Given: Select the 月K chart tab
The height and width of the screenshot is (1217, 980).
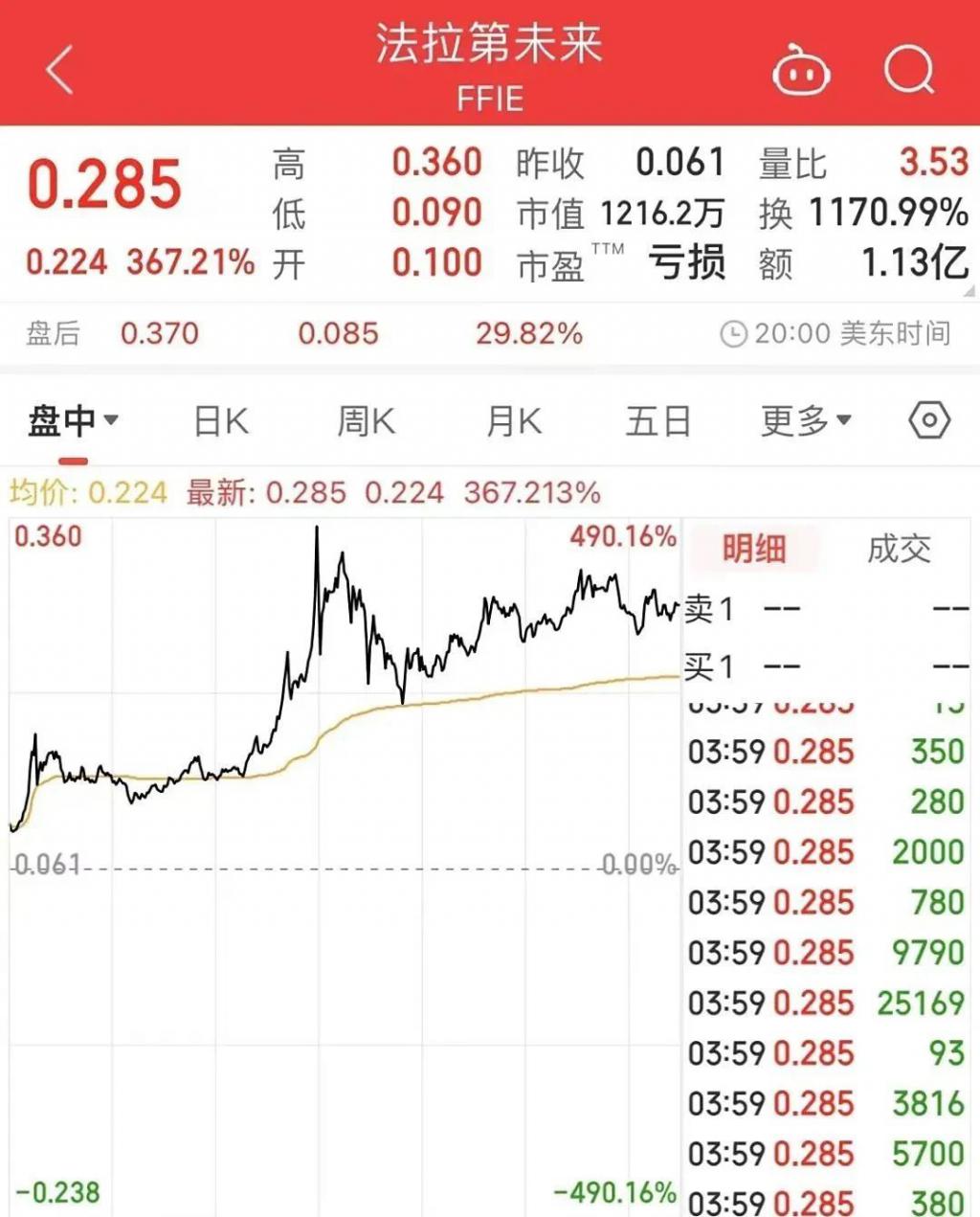Looking at the screenshot, I should (514, 420).
